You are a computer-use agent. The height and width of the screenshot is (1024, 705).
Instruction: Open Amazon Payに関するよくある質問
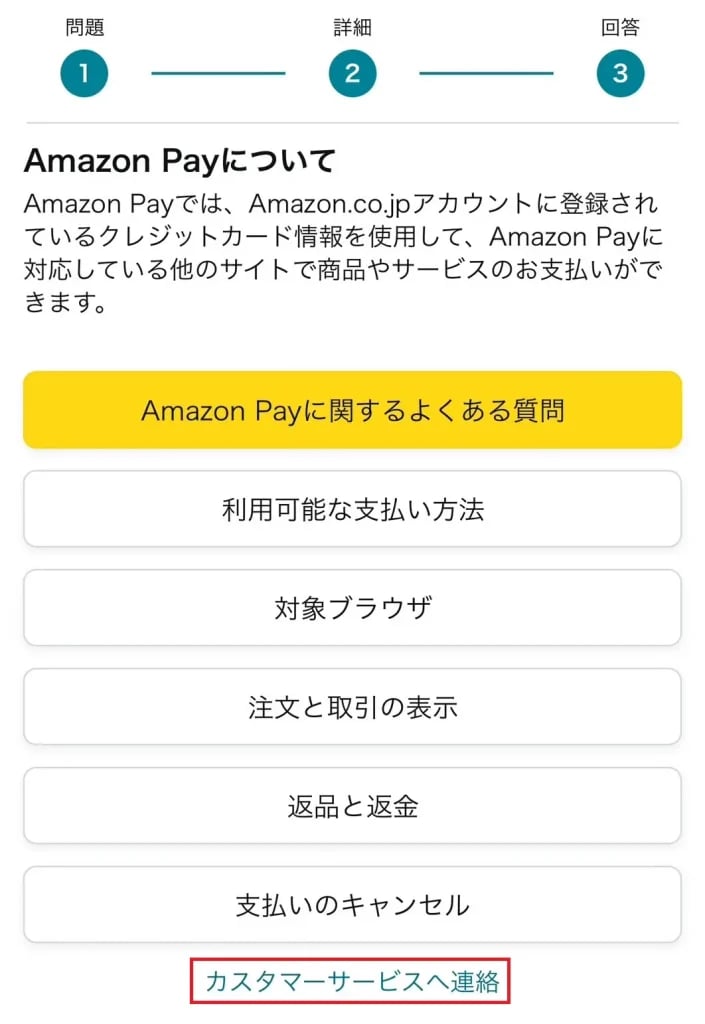pos(352,410)
